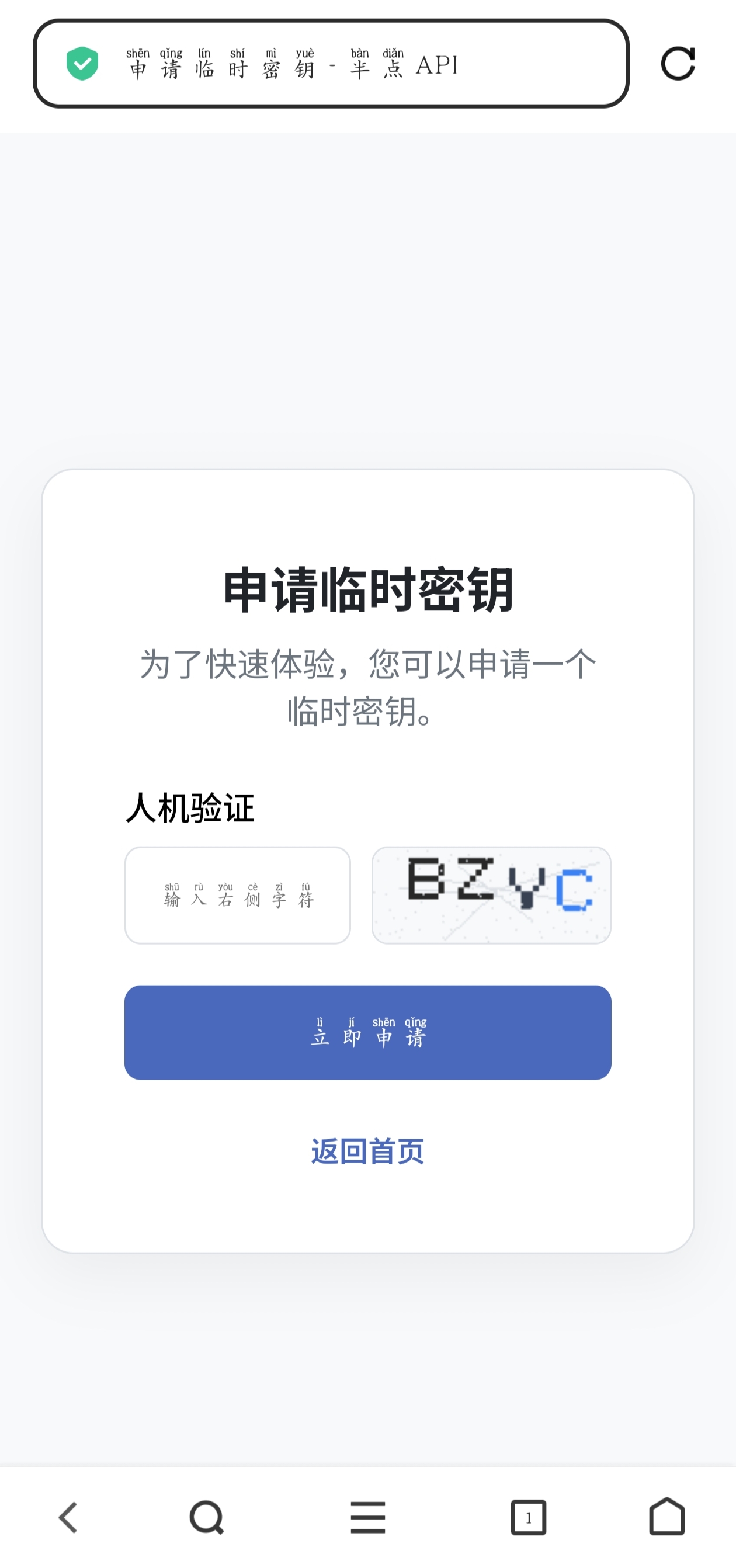Screen dimensions: 736x1568
Task: Open the tab switcher showing 1 tab
Action: [x=529, y=1516]
